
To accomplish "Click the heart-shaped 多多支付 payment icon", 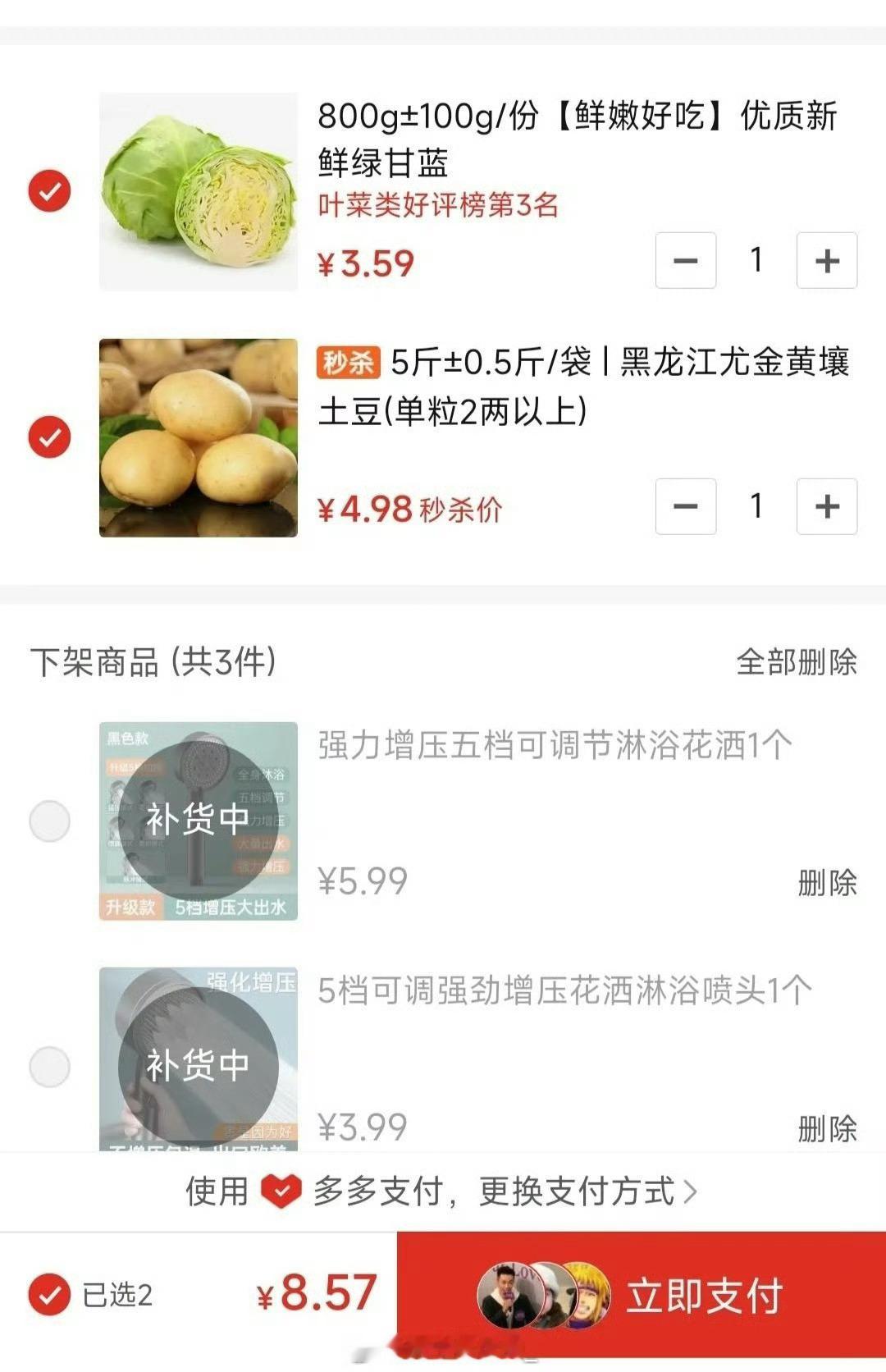I will [278, 1191].
